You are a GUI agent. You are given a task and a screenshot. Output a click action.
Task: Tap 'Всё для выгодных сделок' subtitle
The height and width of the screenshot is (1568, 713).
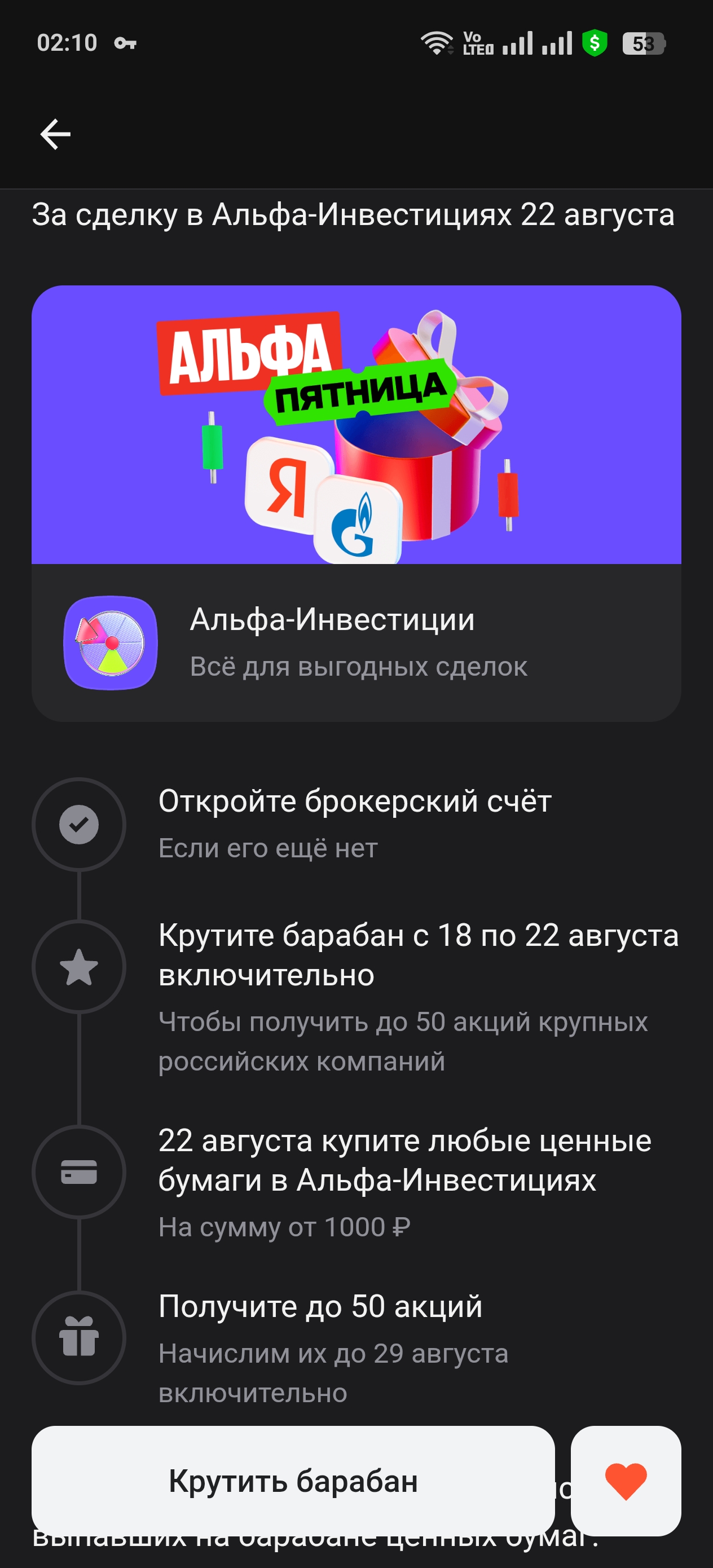click(x=359, y=668)
